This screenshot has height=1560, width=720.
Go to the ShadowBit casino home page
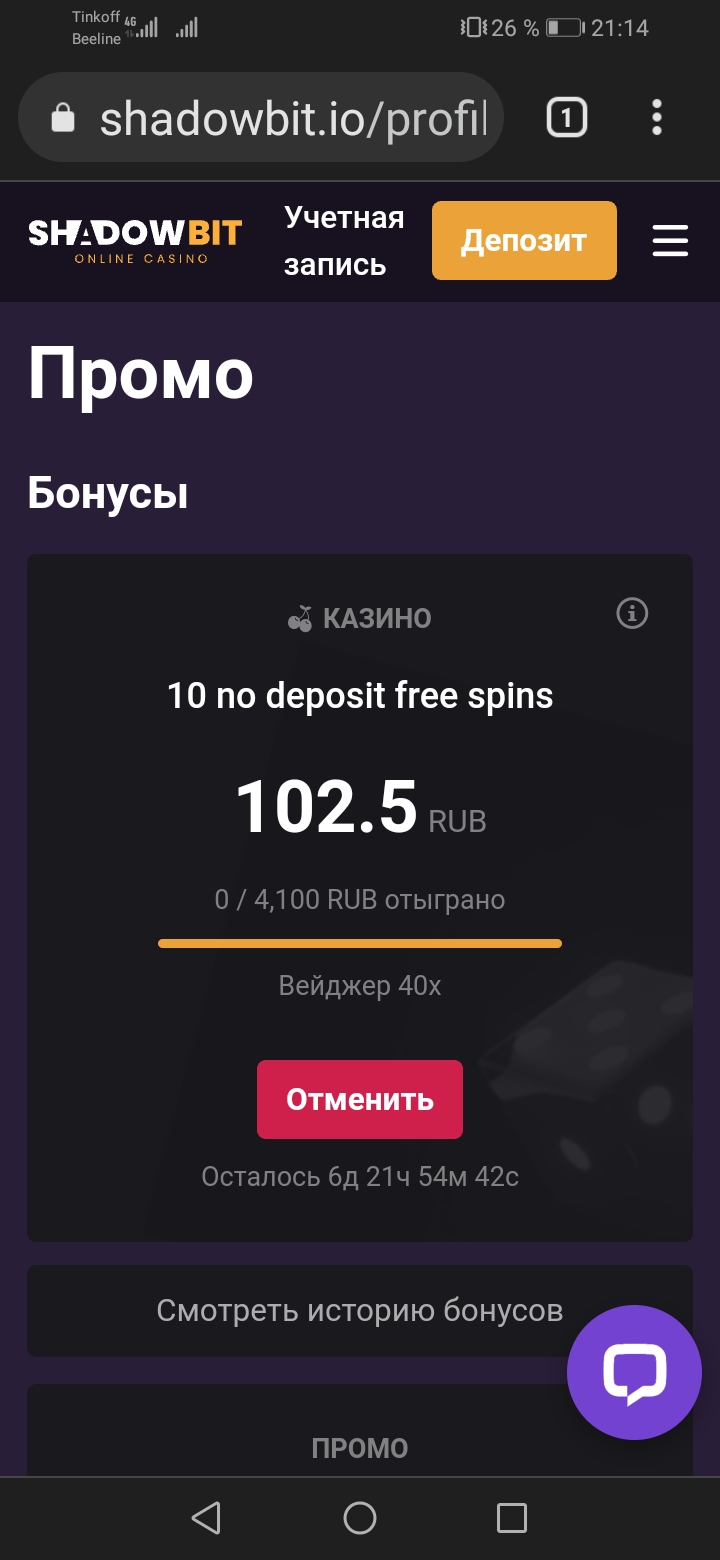[x=135, y=241]
